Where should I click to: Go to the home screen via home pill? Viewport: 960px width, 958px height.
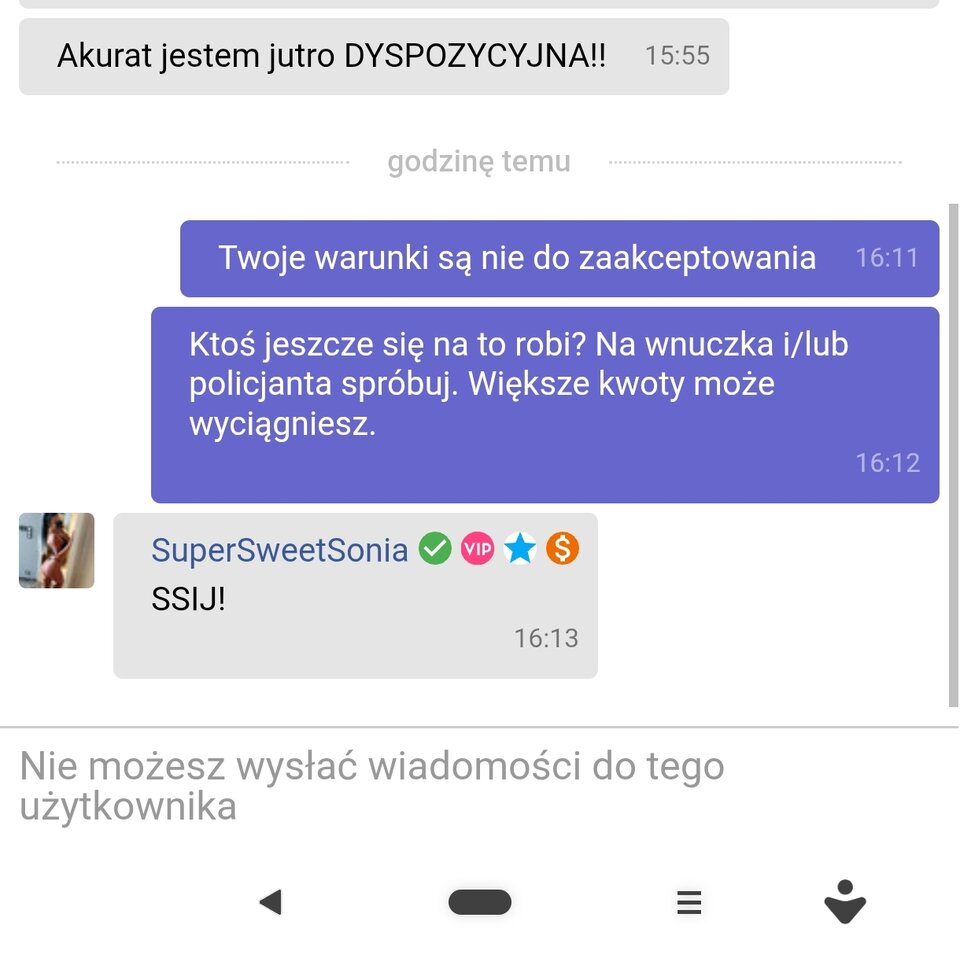pyautogui.click(x=480, y=902)
